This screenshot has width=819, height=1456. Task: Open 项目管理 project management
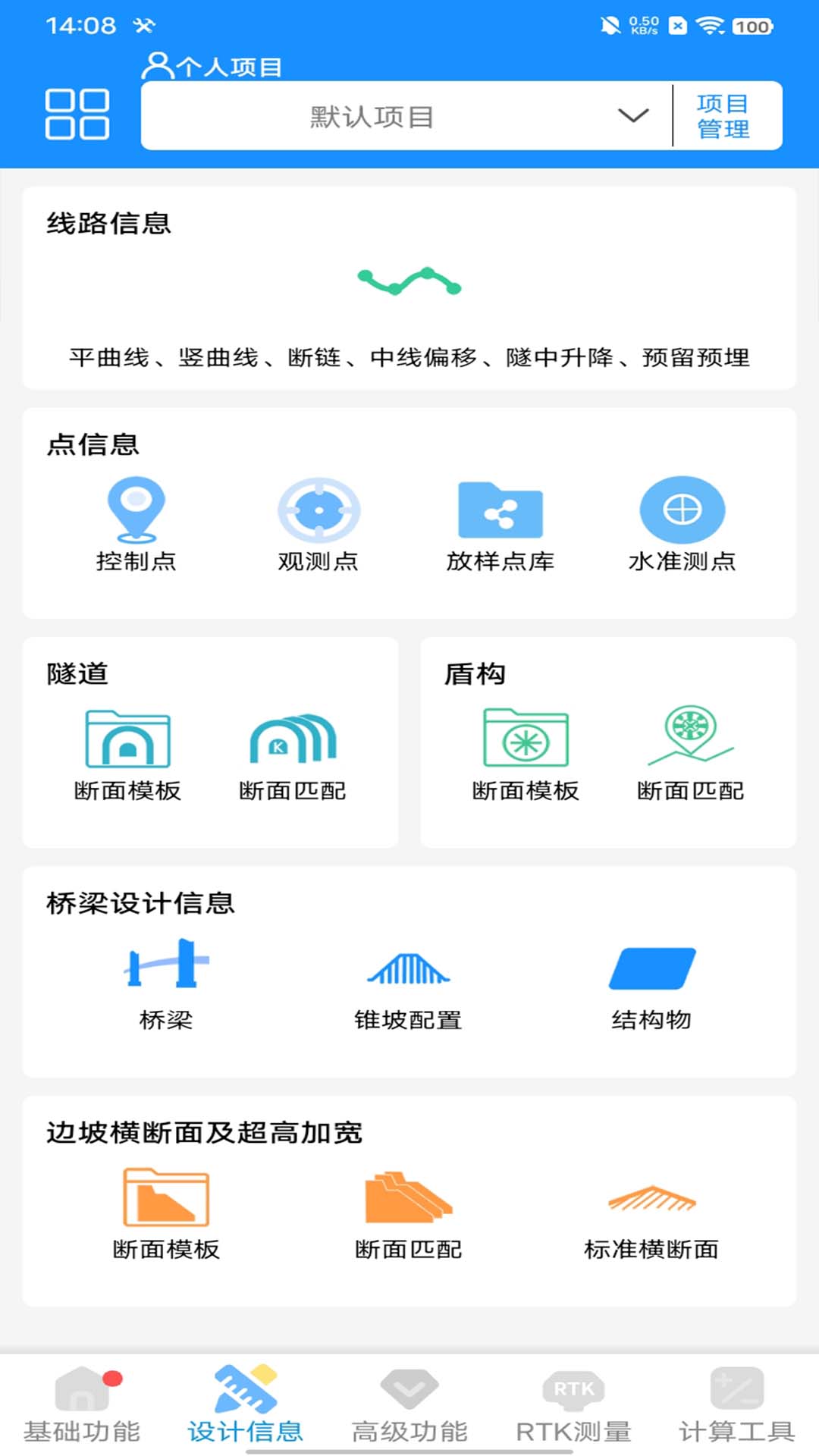[x=723, y=115]
